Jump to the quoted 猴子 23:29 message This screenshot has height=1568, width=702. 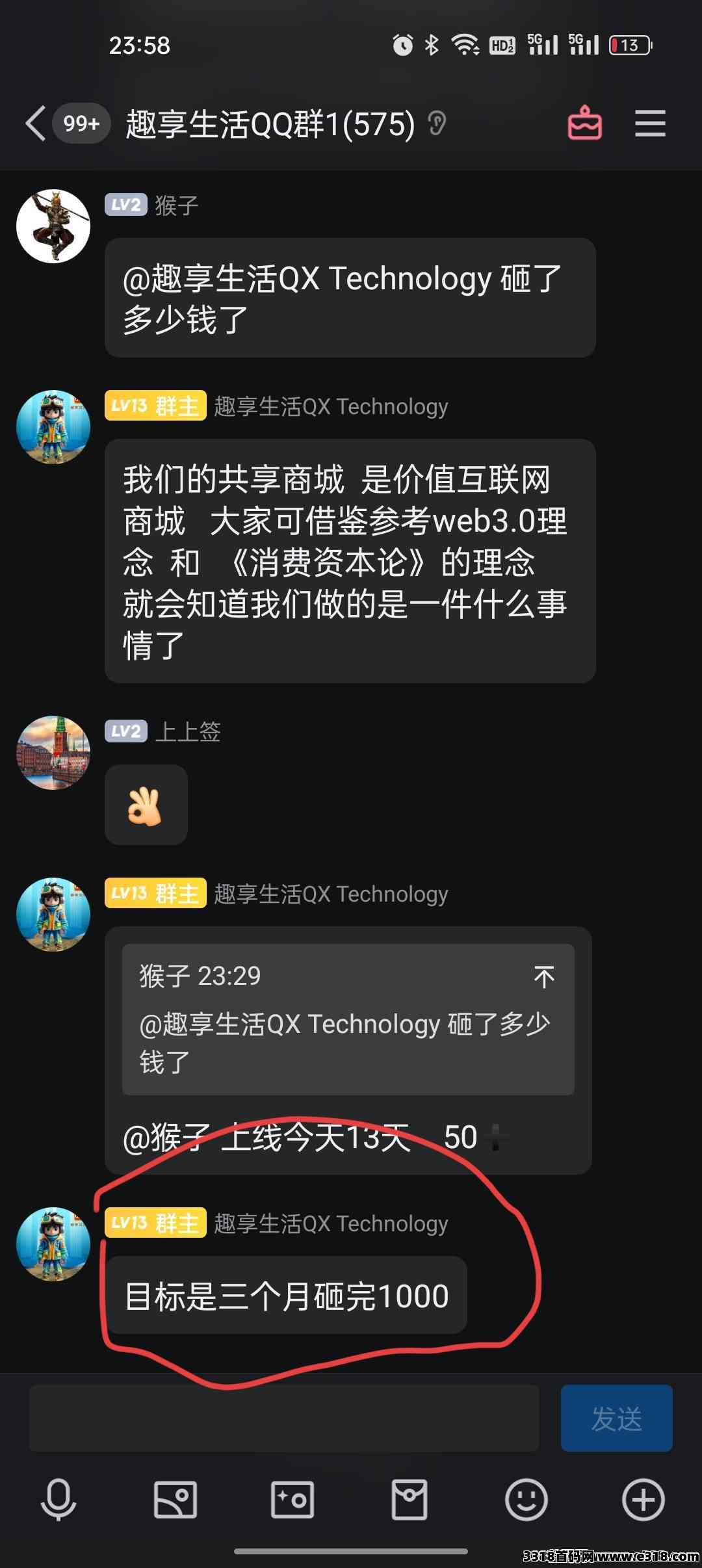(543, 976)
